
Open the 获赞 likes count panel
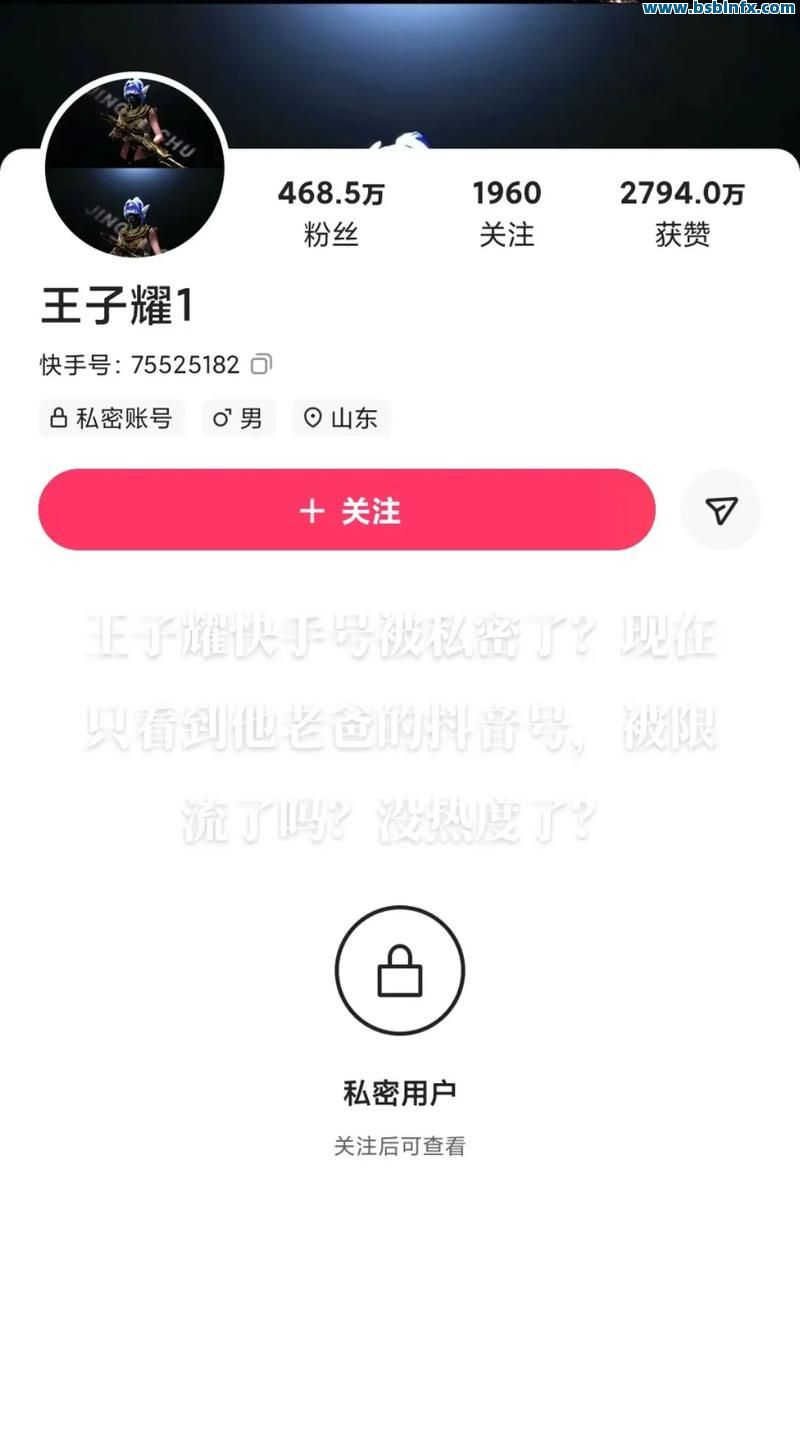[682, 212]
